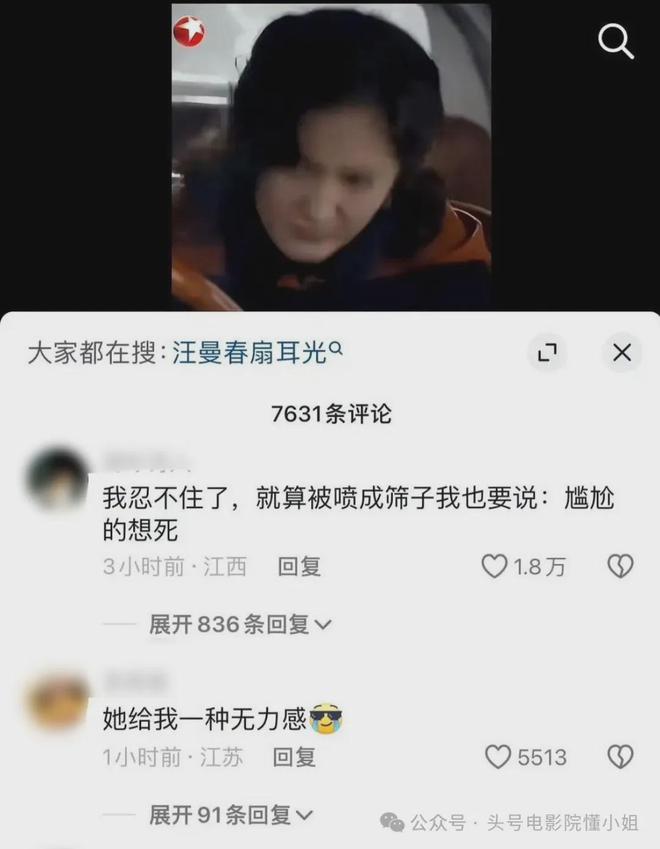This screenshot has height=849, width=660.
Task: Reply to the 江苏 user's comment
Action: [295, 758]
